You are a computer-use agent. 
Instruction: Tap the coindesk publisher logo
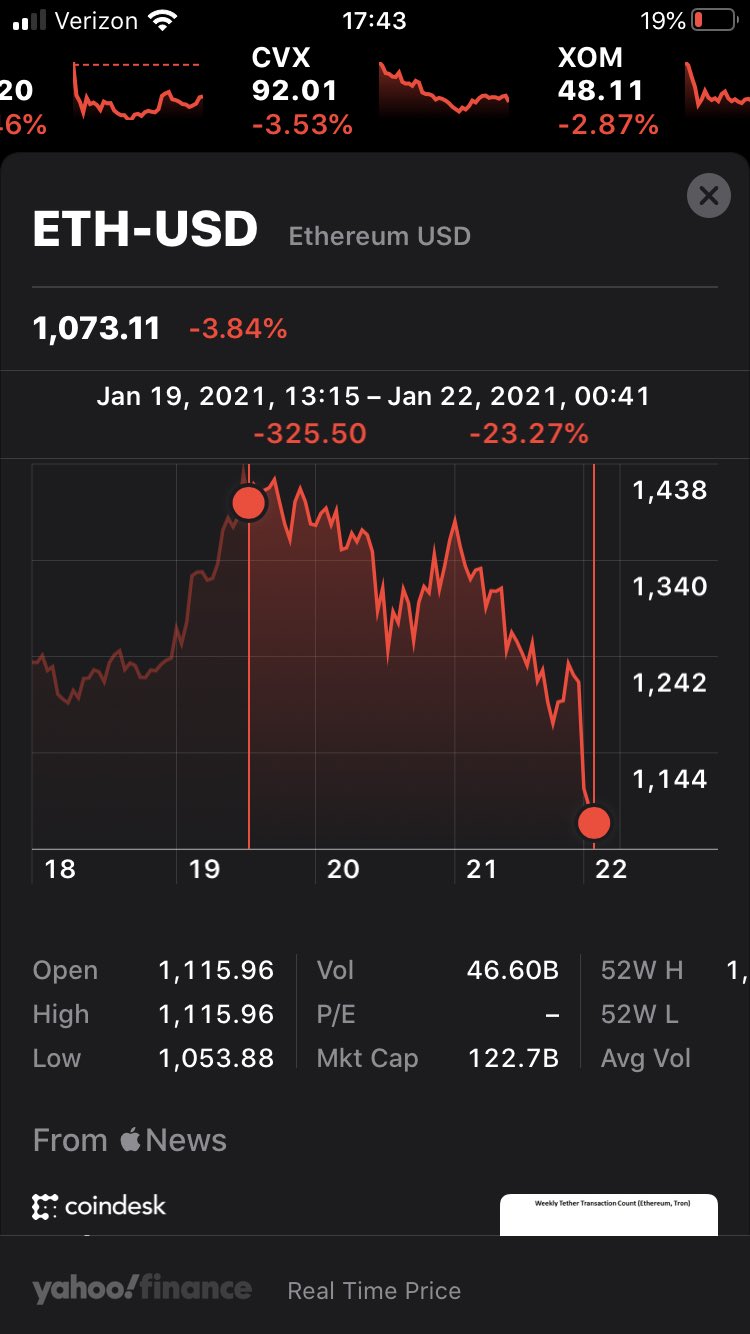click(98, 1205)
